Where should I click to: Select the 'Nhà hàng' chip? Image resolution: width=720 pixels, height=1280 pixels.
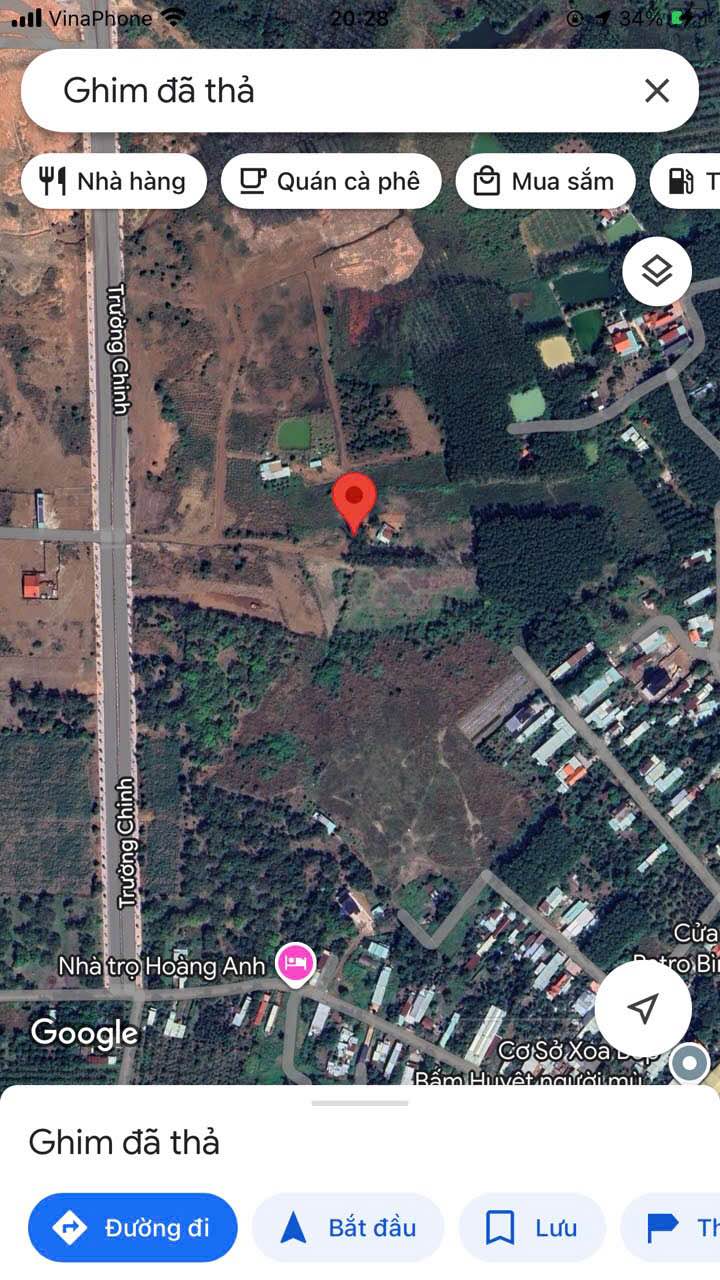point(114,181)
